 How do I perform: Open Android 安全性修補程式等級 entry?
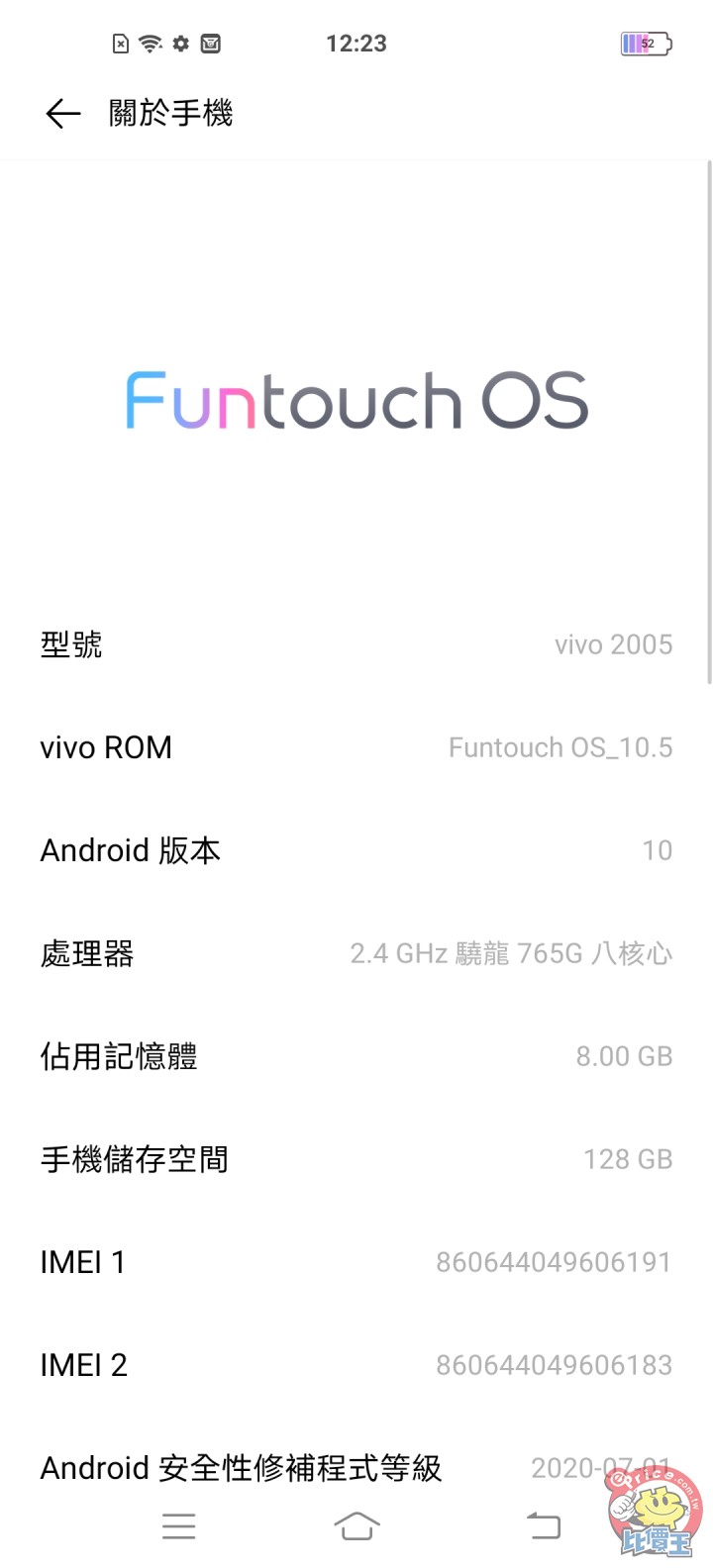(x=356, y=1468)
